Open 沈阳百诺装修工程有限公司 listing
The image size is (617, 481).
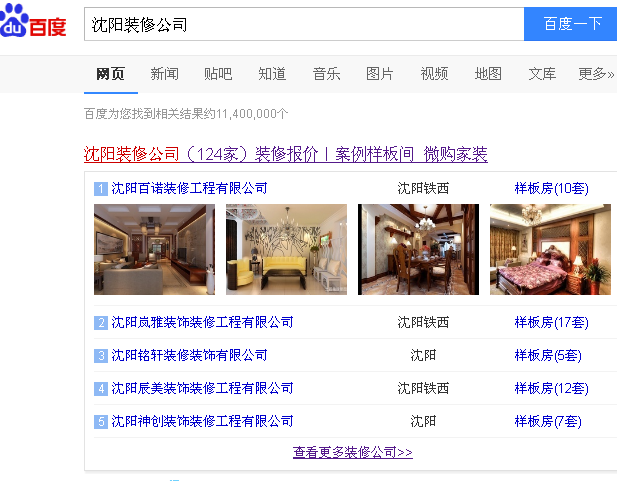click(x=189, y=188)
